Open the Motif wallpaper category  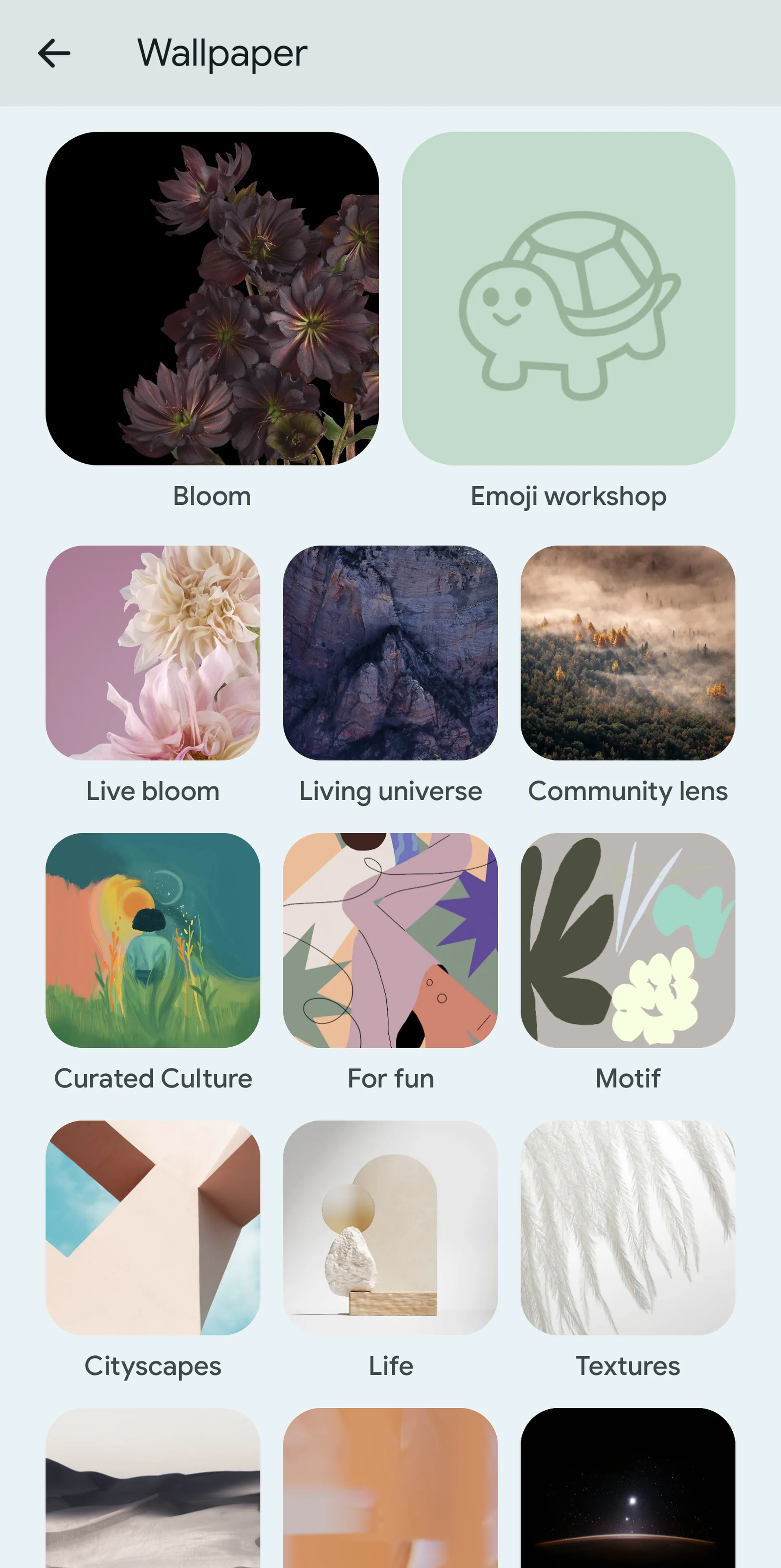628,940
